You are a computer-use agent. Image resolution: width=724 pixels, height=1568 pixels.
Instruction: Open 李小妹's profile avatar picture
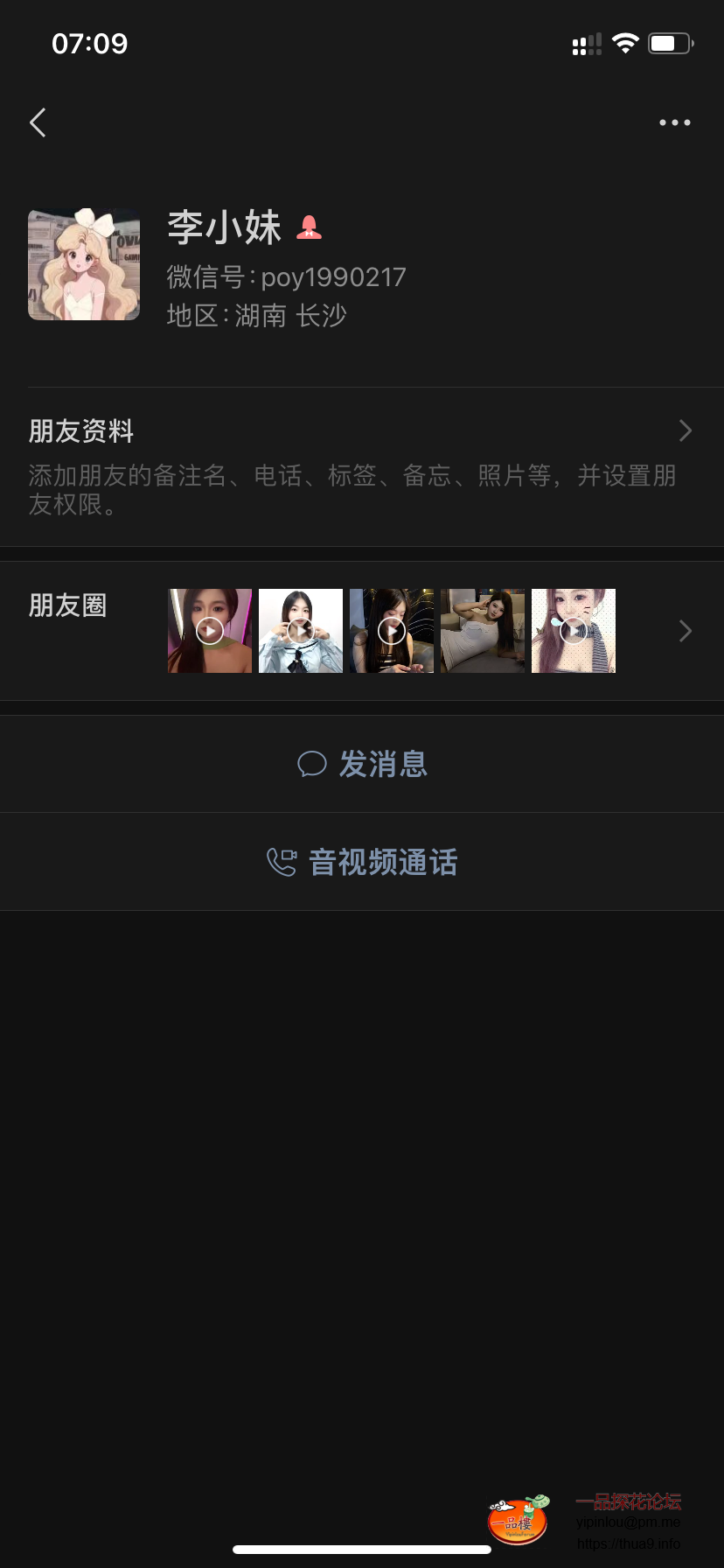(x=83, y=262)
